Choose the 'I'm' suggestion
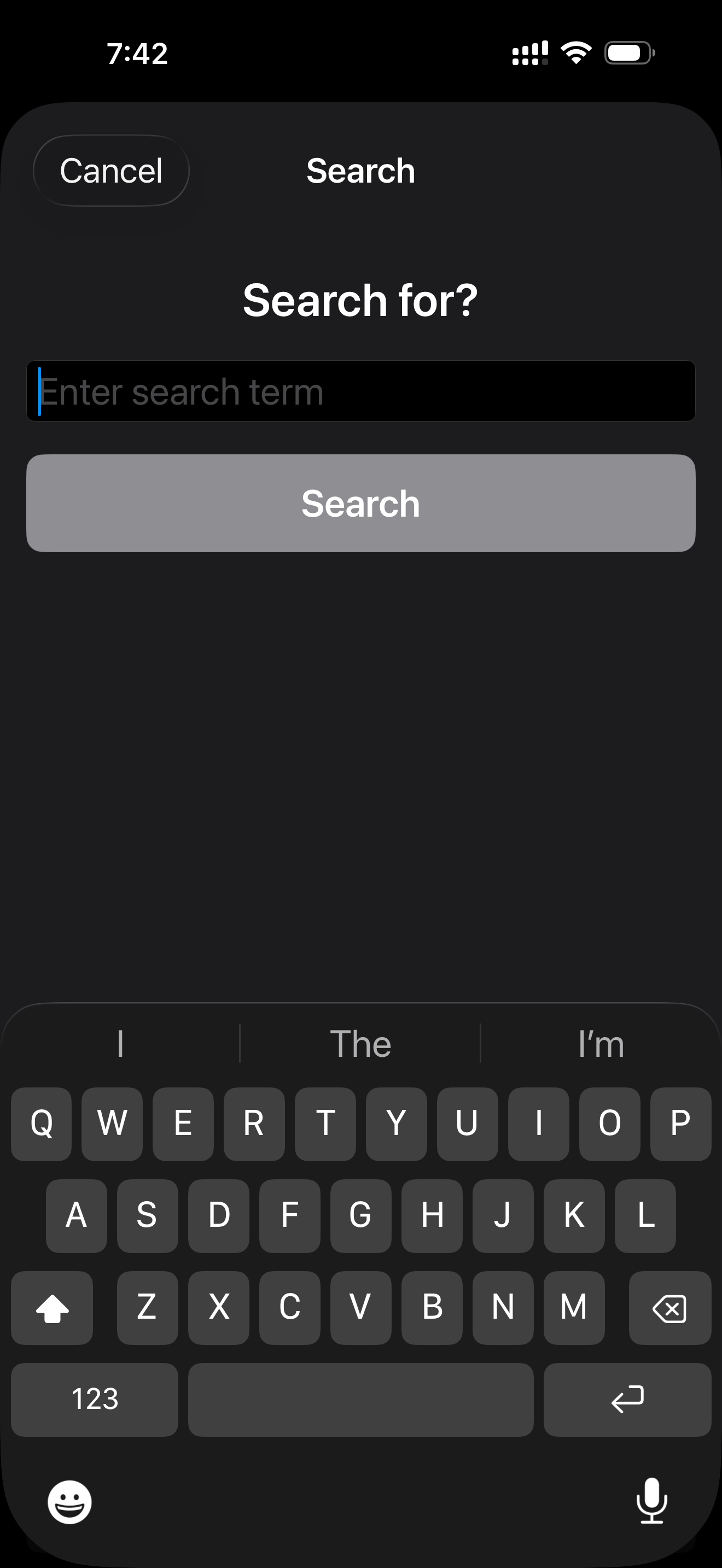Screen dimensions: 722x1568 602,1043
